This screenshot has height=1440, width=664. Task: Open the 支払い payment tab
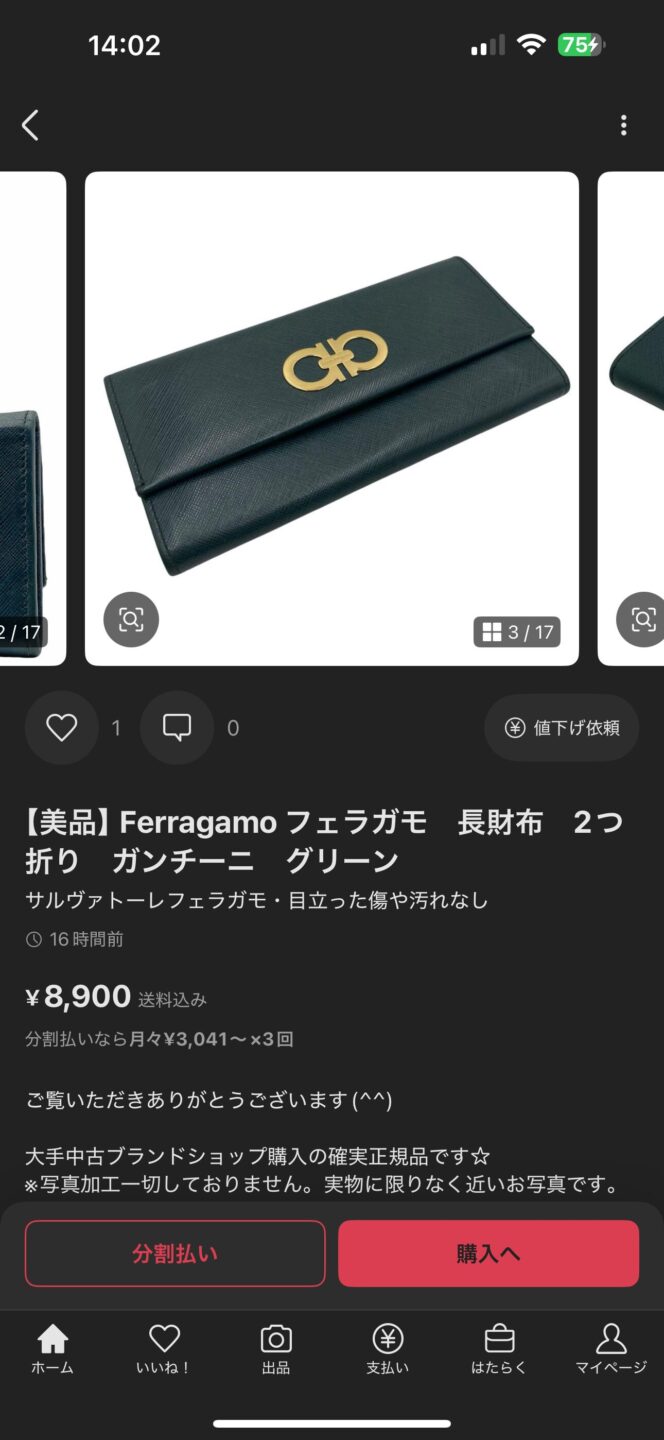click(x=387, y=1348)
